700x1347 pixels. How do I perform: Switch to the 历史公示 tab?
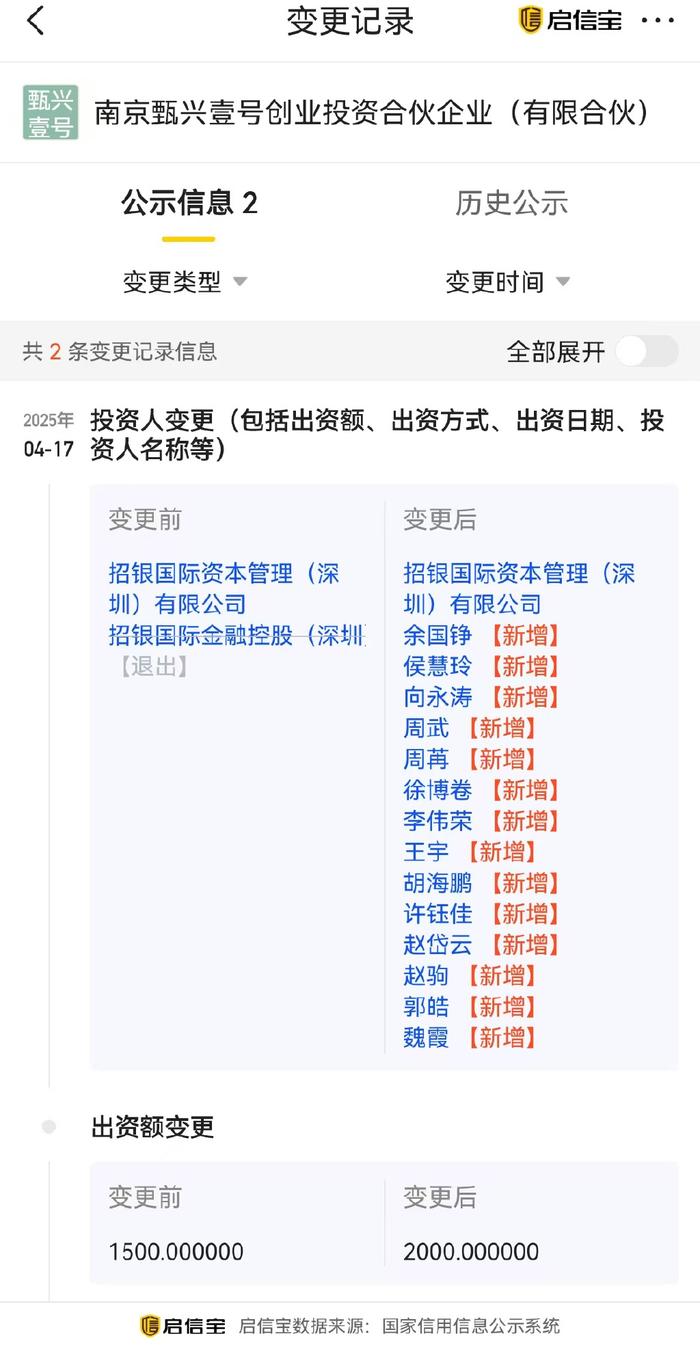tap(511, 203)
